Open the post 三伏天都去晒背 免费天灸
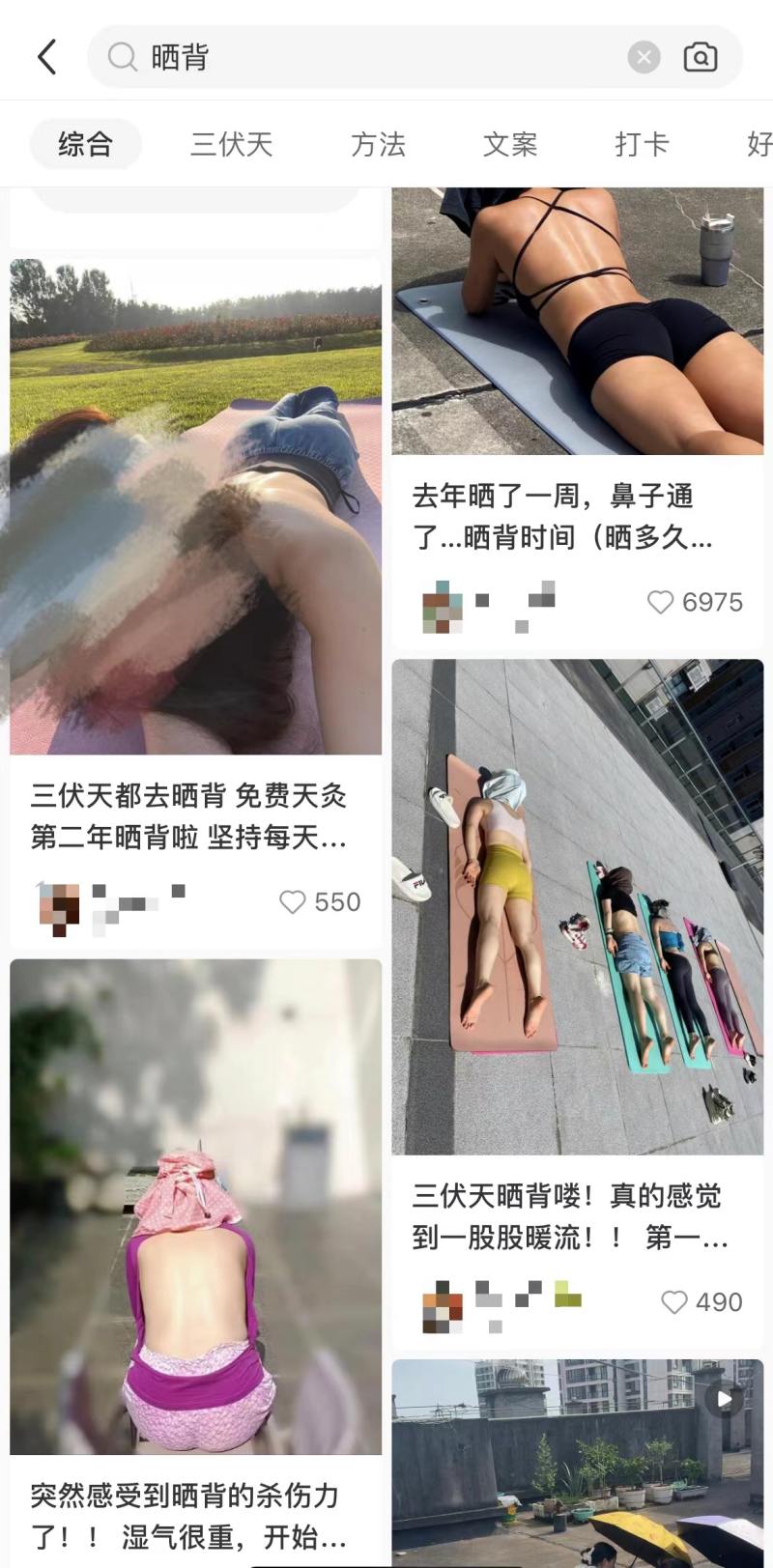 (189, 816)
